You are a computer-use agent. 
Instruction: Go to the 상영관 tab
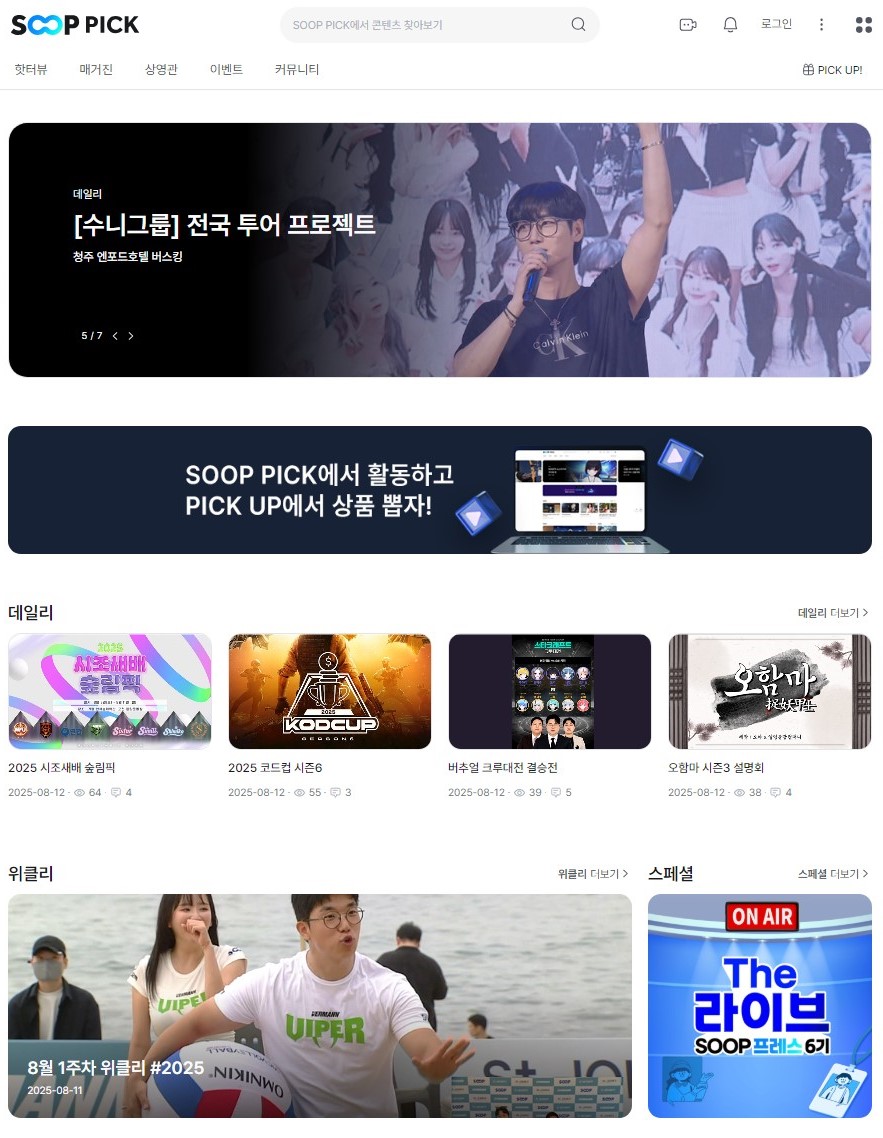[x=161, y=70]
